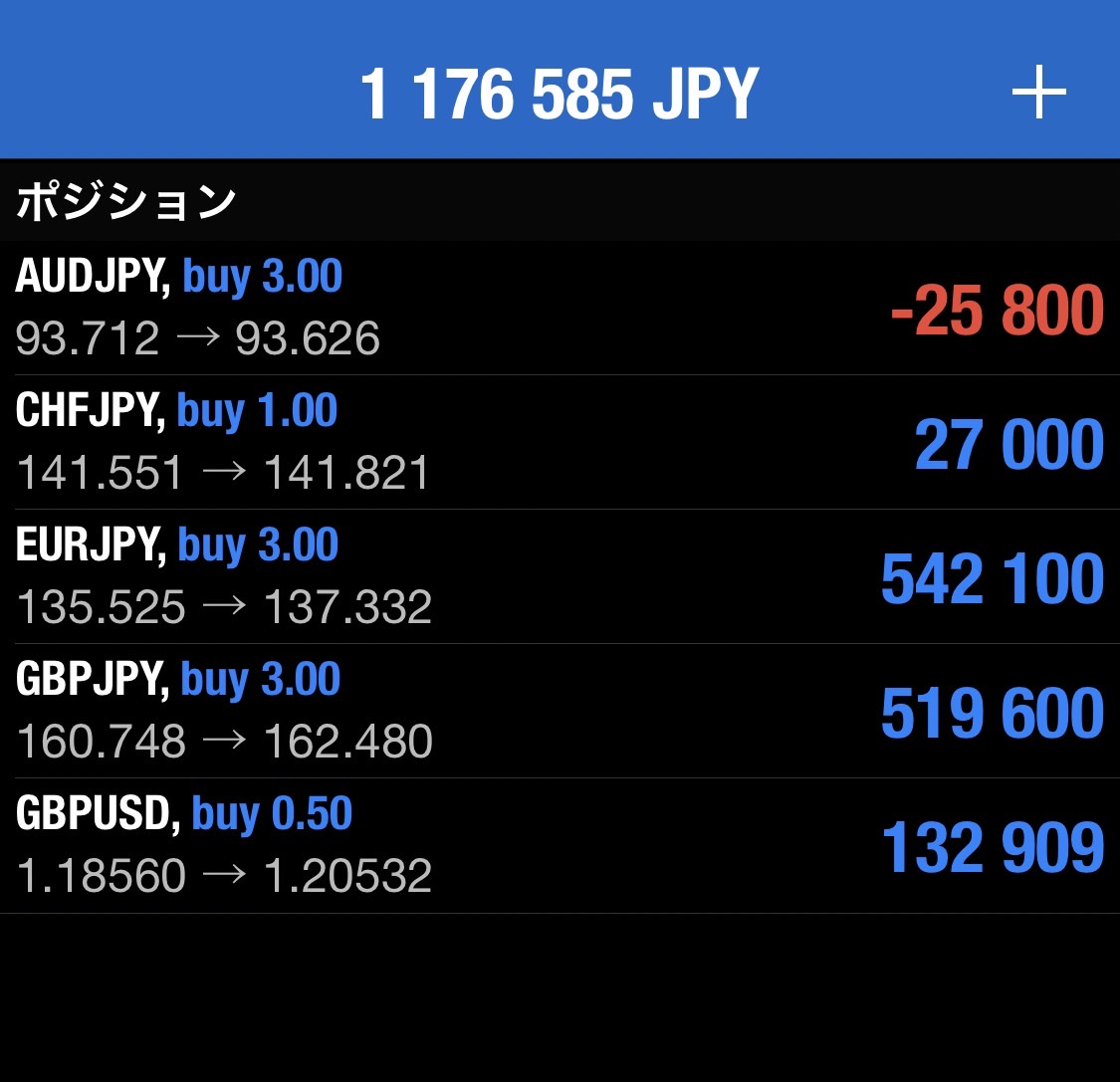This screenshot has width=1120, height=1082.
Task: Expand the CHFJPY buy 1.00 position
Action: point(558,442)
